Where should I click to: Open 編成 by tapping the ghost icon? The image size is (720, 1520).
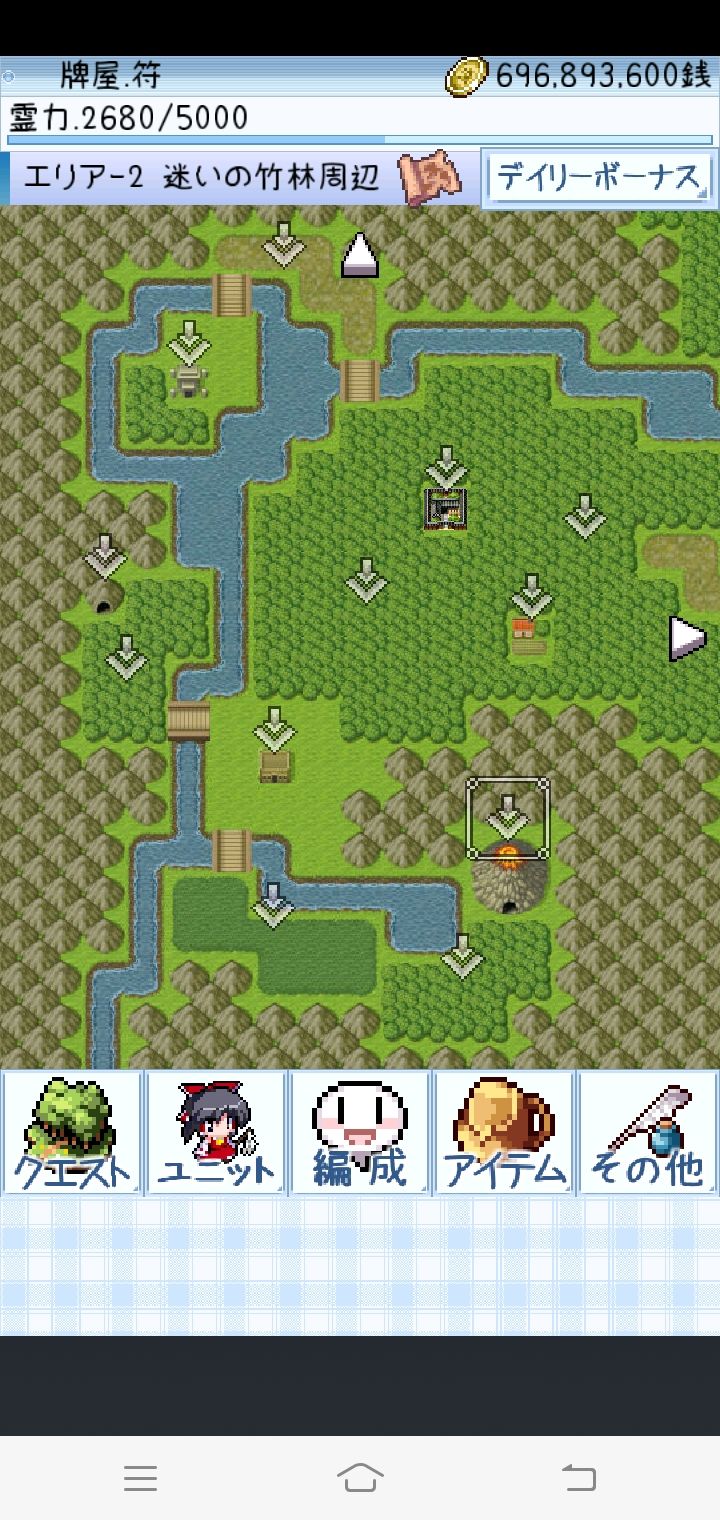coord(360,1130)
